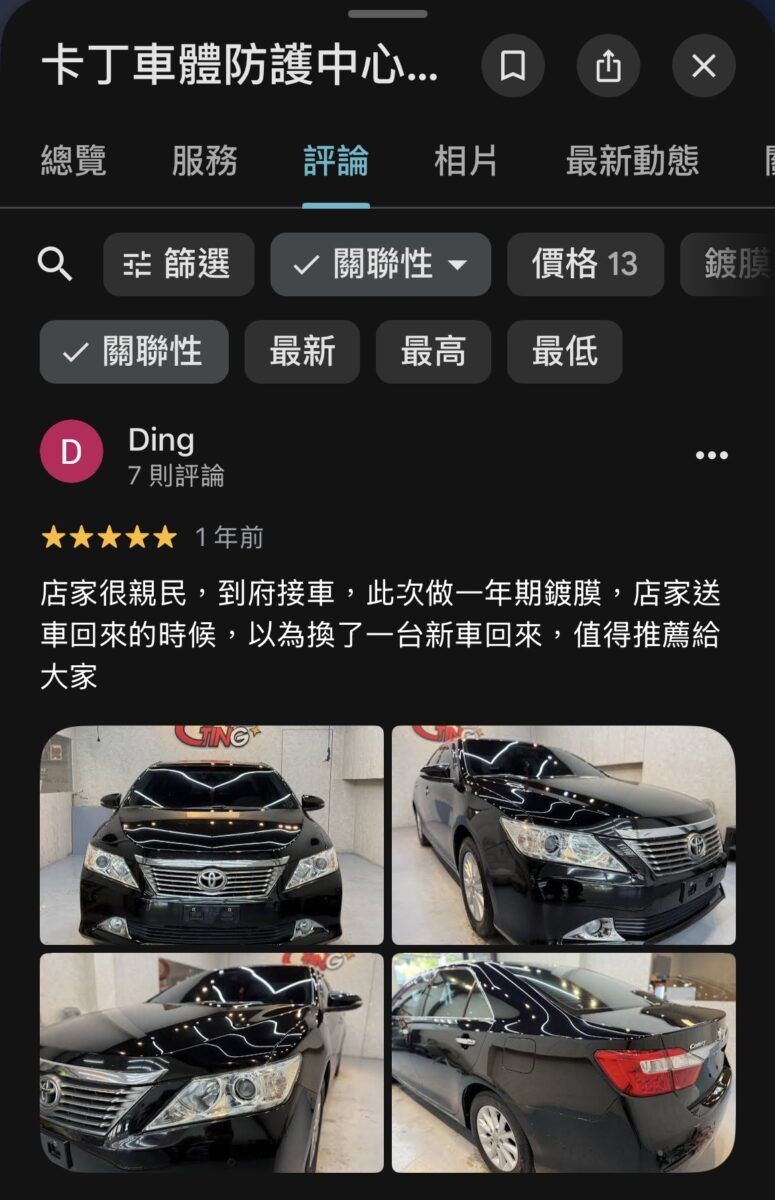
Task: Select the 關聯性 sort option chip
Action: [x=134, y=352]
